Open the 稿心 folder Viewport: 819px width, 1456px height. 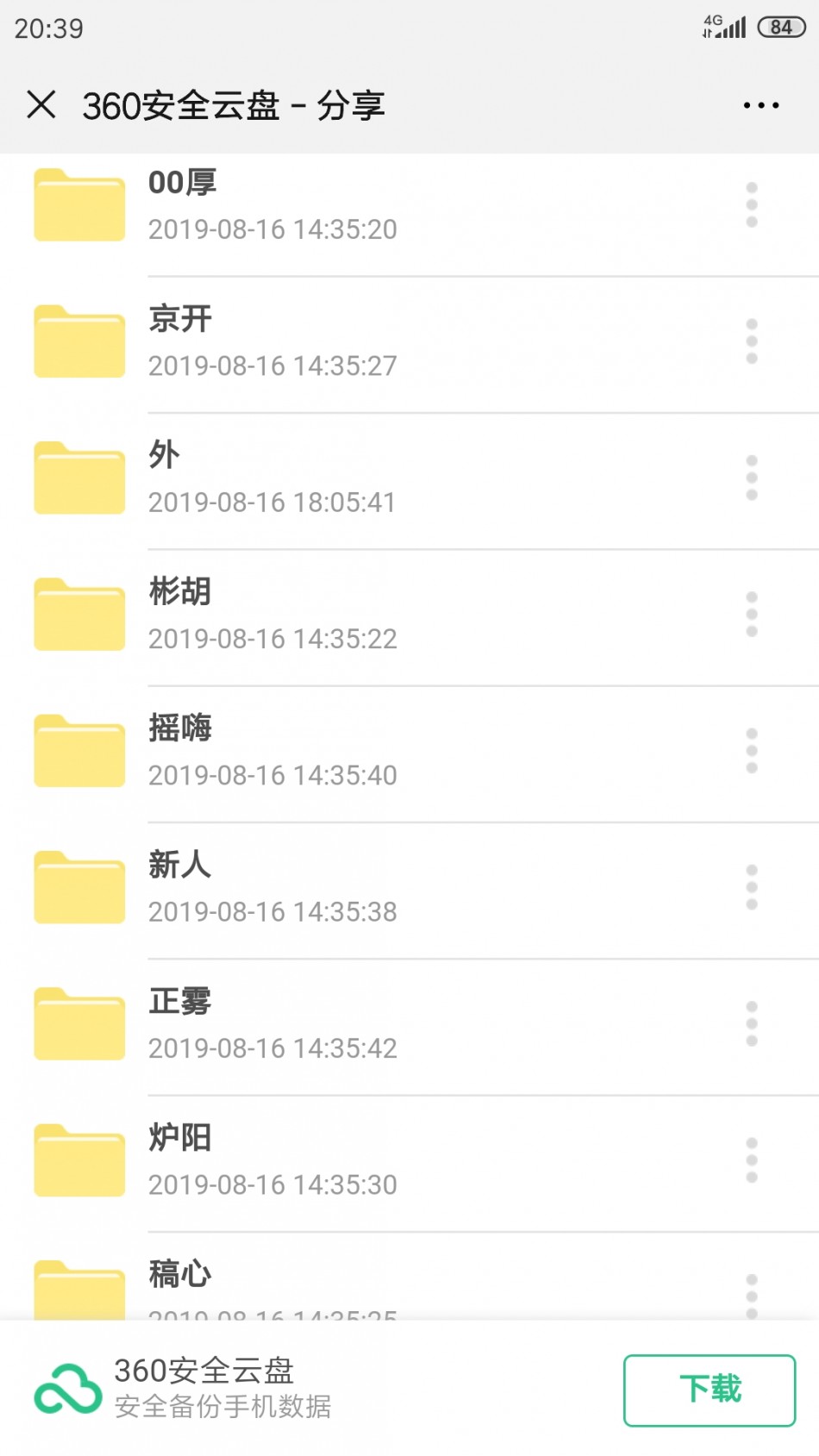pos(409,1277)
